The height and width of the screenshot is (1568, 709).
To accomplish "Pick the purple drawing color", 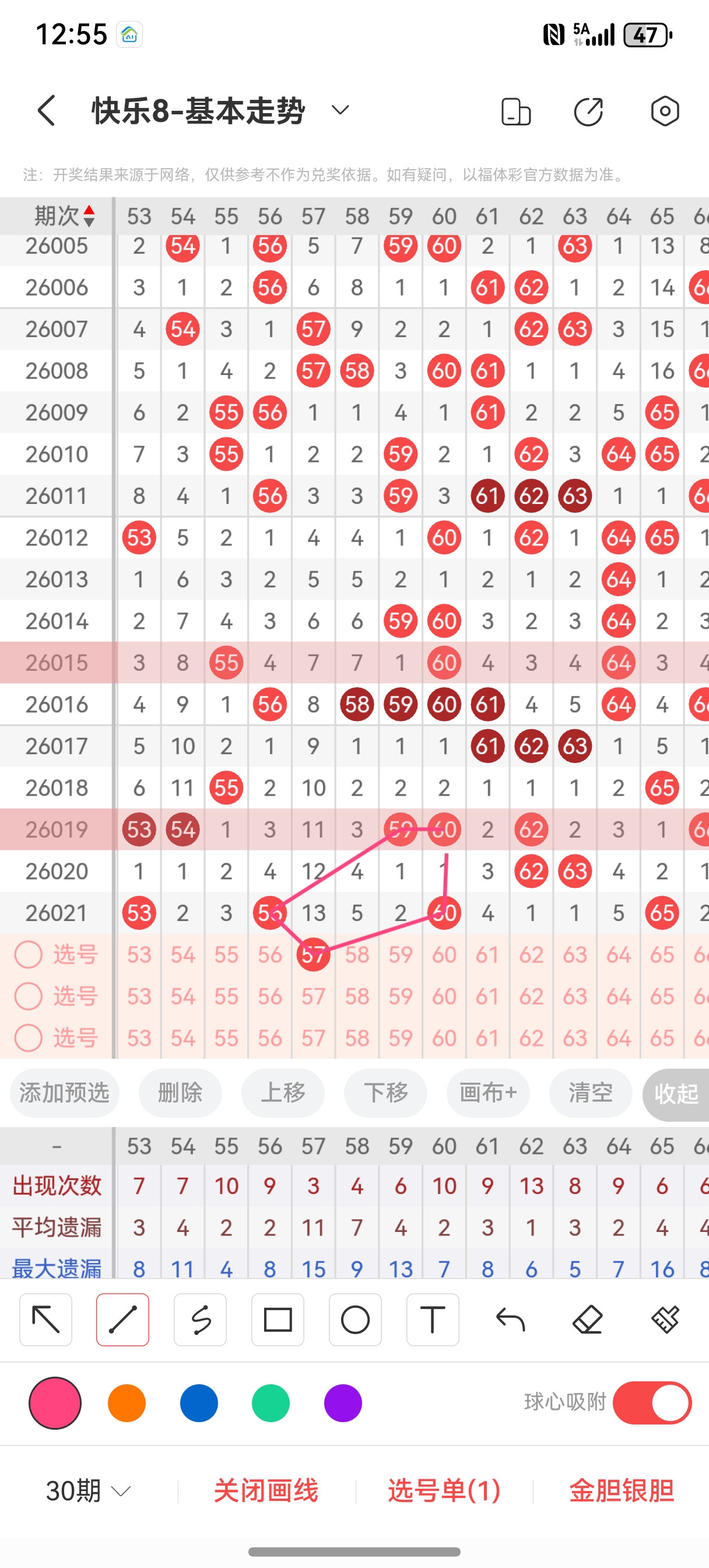I will 343,1403.
